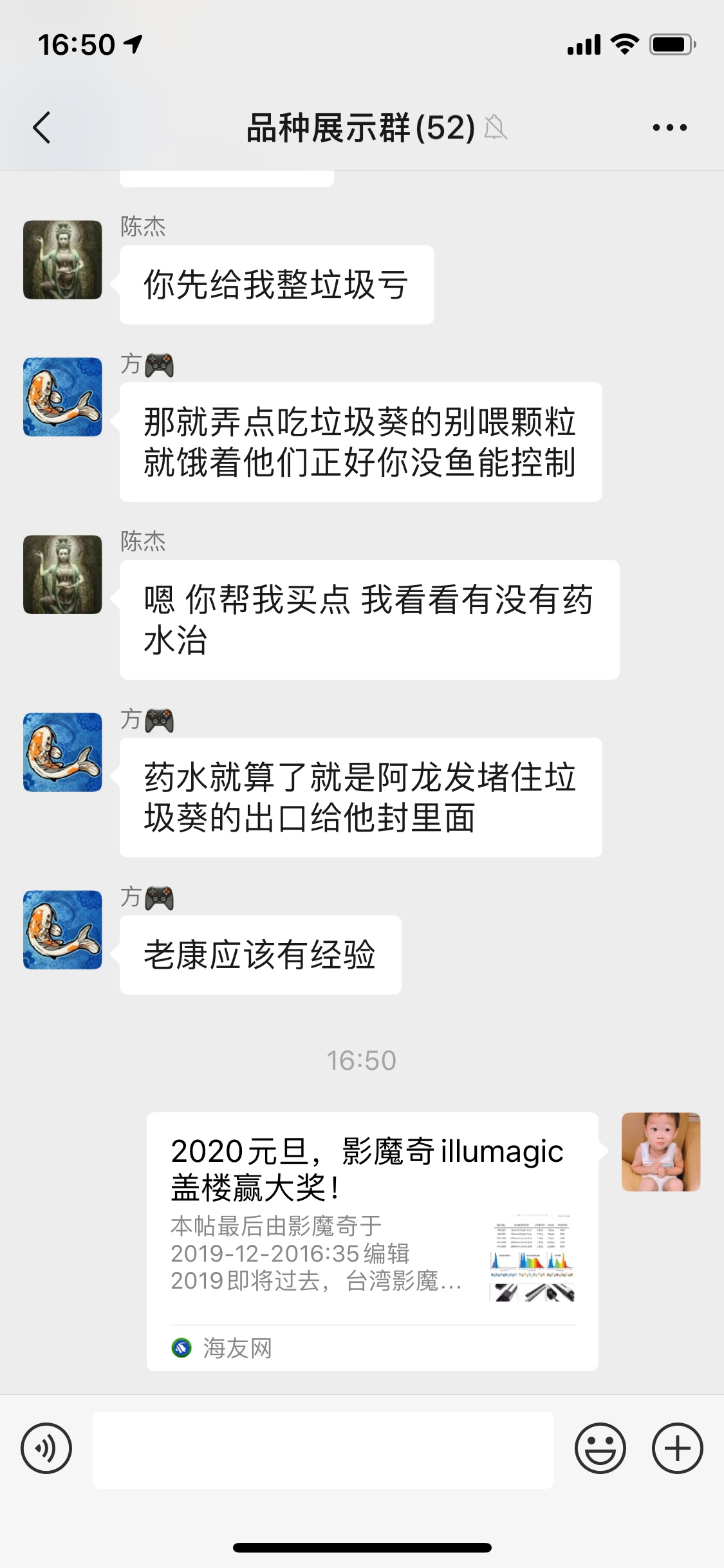Viewport: 724px width, 1568px height.
Task: Tap your own baby photo avatar
Action: [x=660, y=1152]
